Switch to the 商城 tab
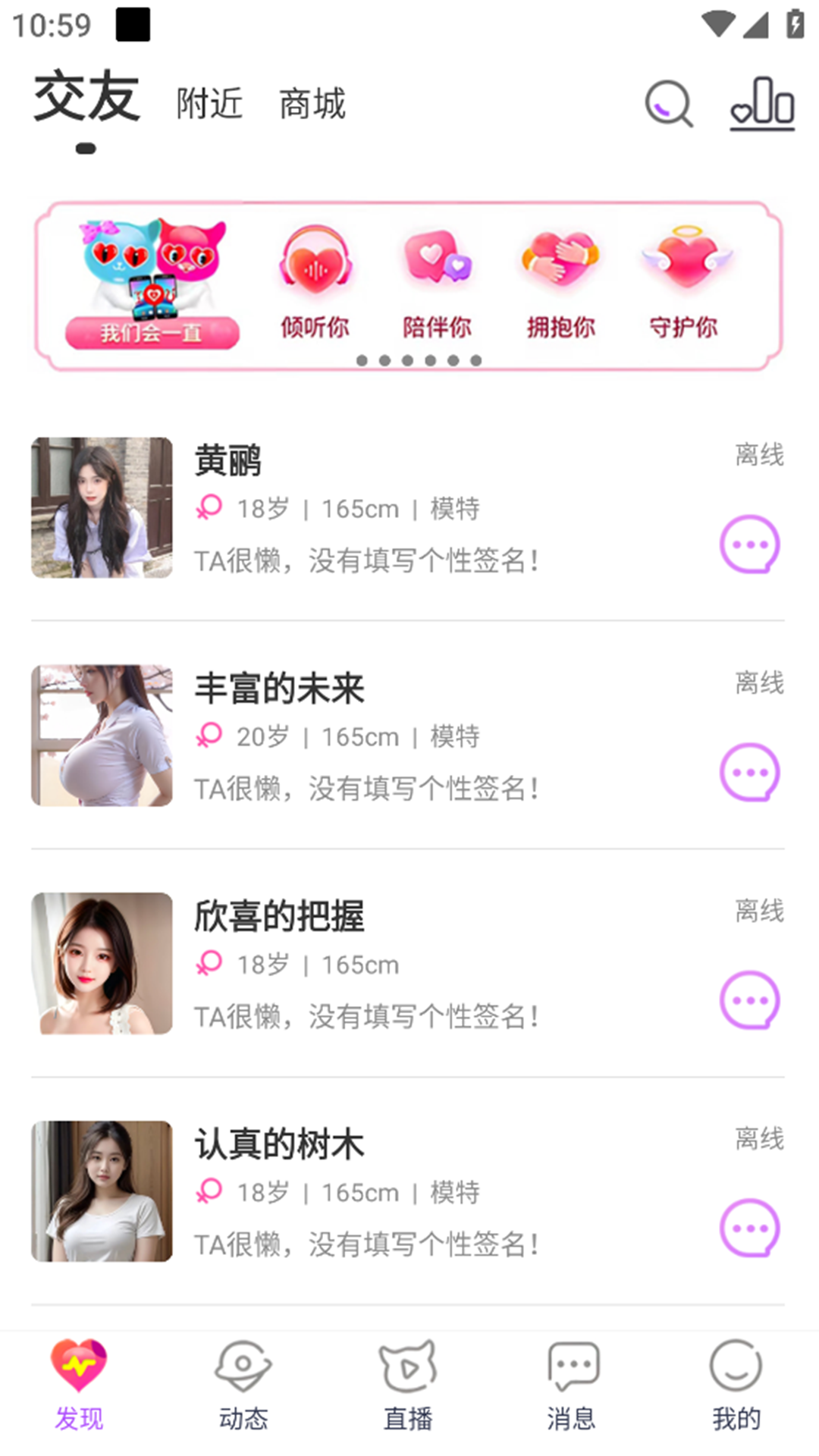Viewport: 819px width, 1456px height. 313,104
